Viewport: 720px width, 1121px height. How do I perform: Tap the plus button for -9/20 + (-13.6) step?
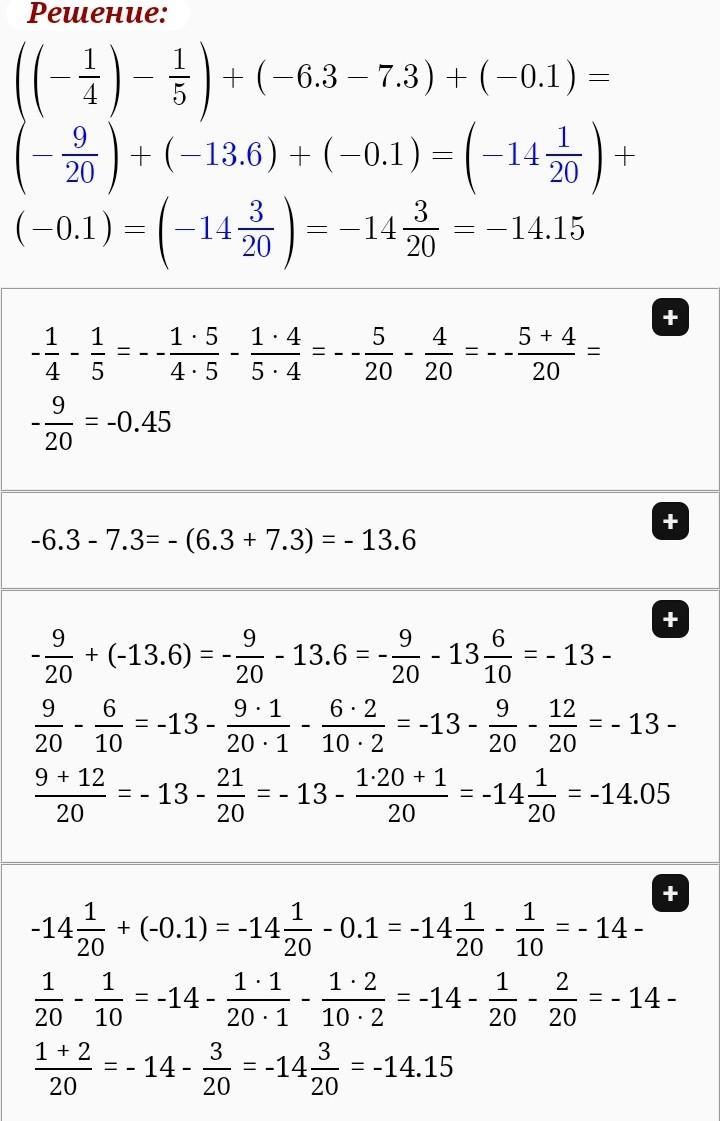pyautogui.click(x=670, y=619)
